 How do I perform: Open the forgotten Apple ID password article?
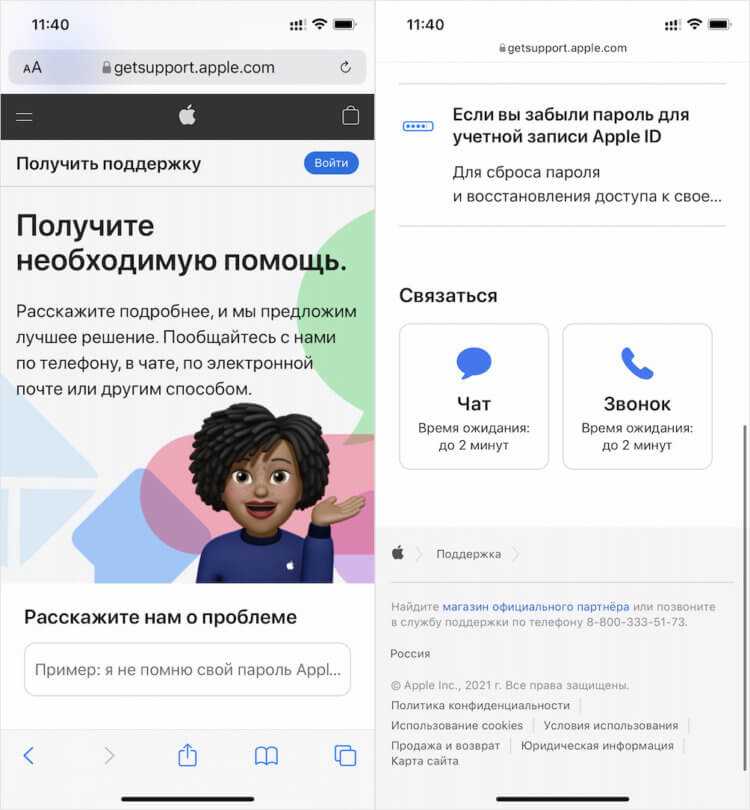point(570,126)
